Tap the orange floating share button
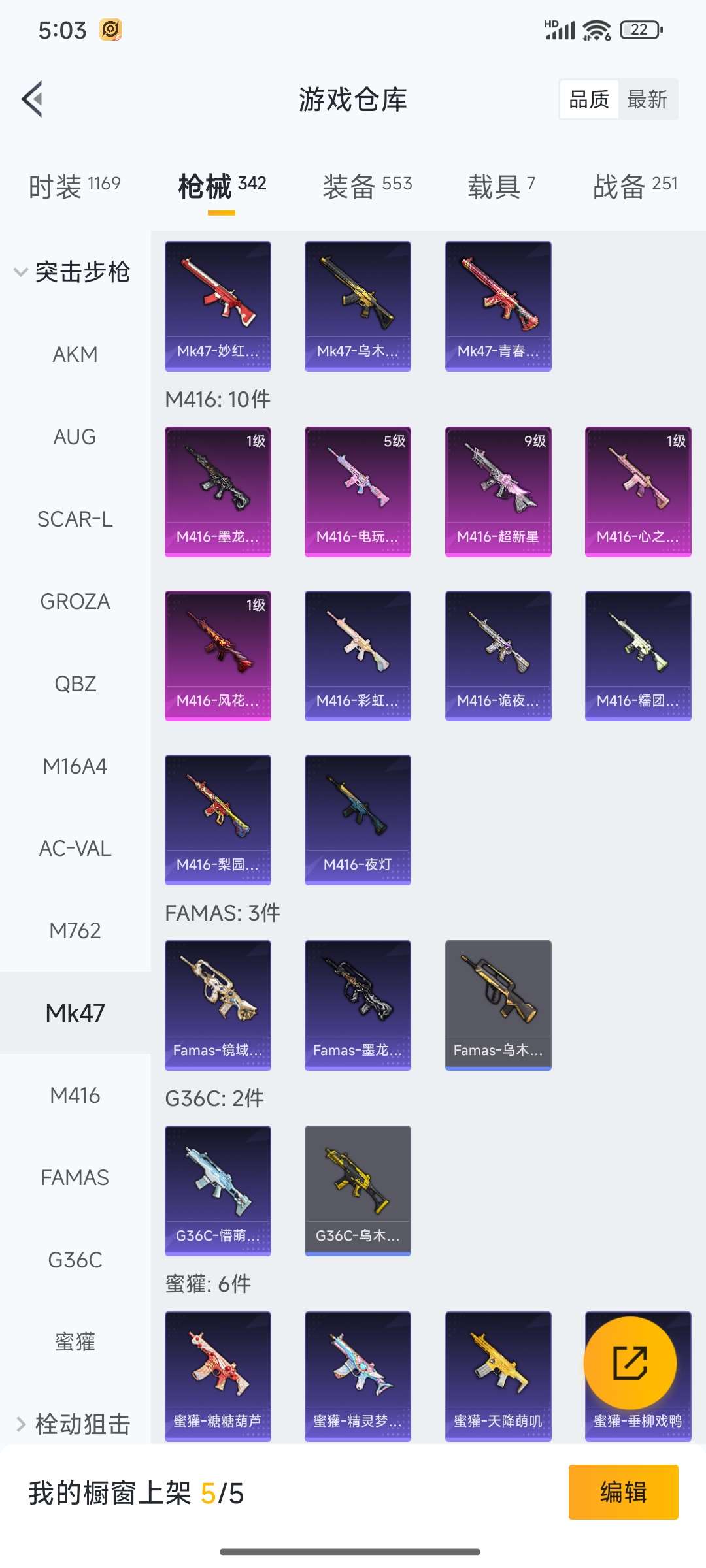The image size is (706, 1568). [630, 1362]
